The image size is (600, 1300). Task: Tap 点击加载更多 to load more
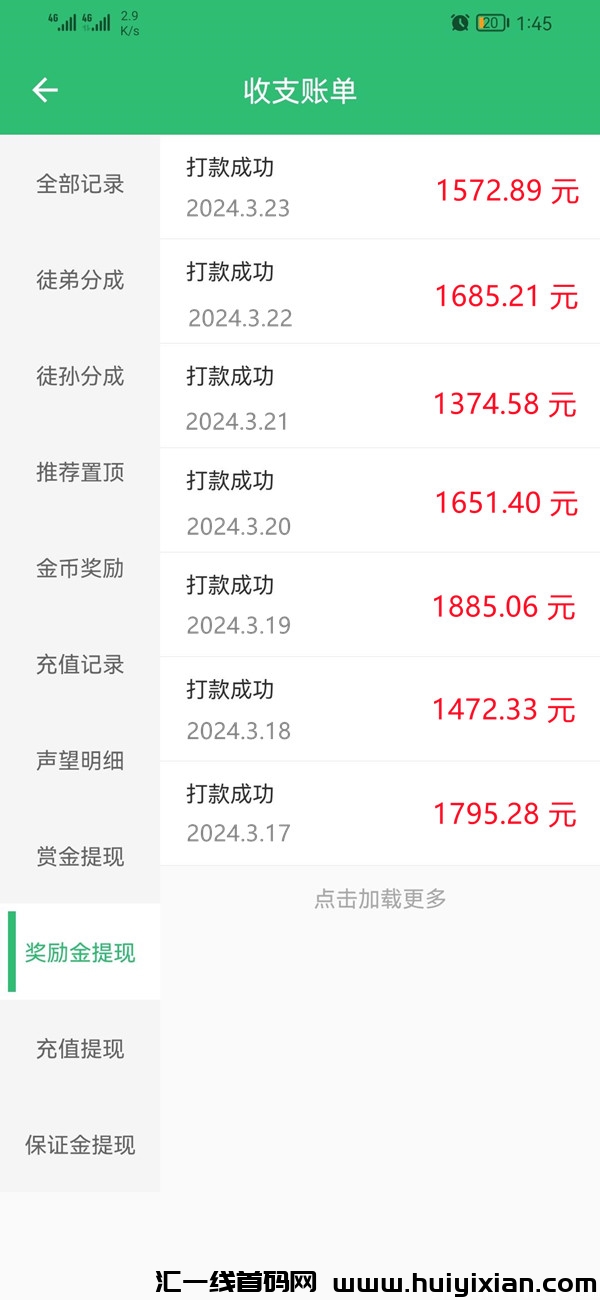380,898
